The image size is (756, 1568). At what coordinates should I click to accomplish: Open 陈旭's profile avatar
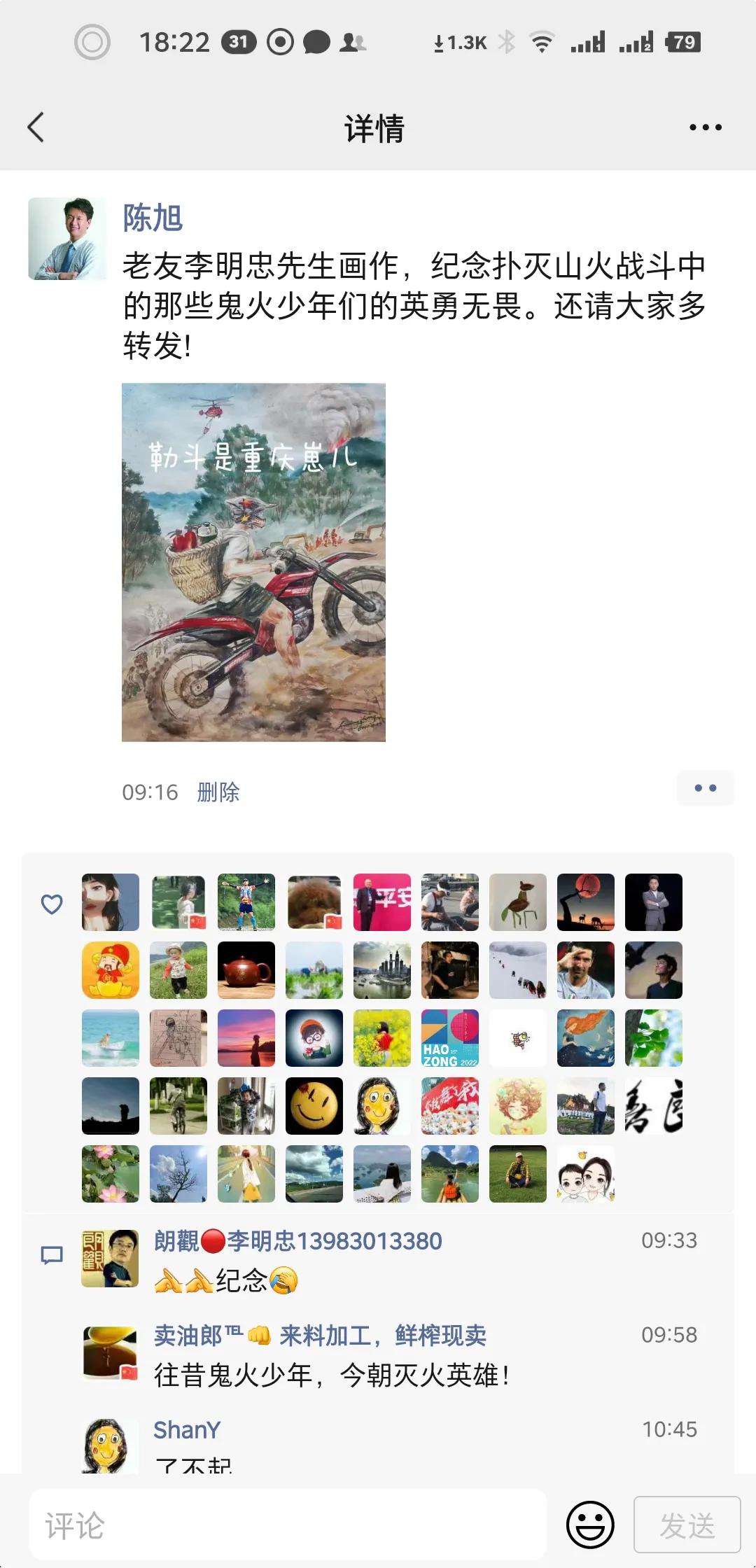(67, 239)
